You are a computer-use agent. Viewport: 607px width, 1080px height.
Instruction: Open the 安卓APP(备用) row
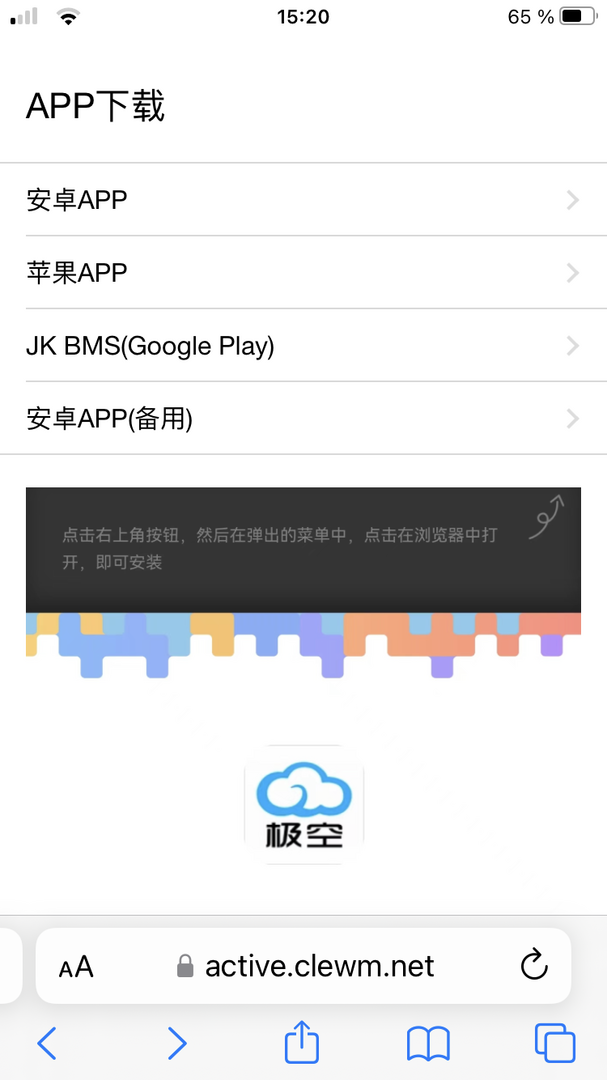(x=303, y=418)
